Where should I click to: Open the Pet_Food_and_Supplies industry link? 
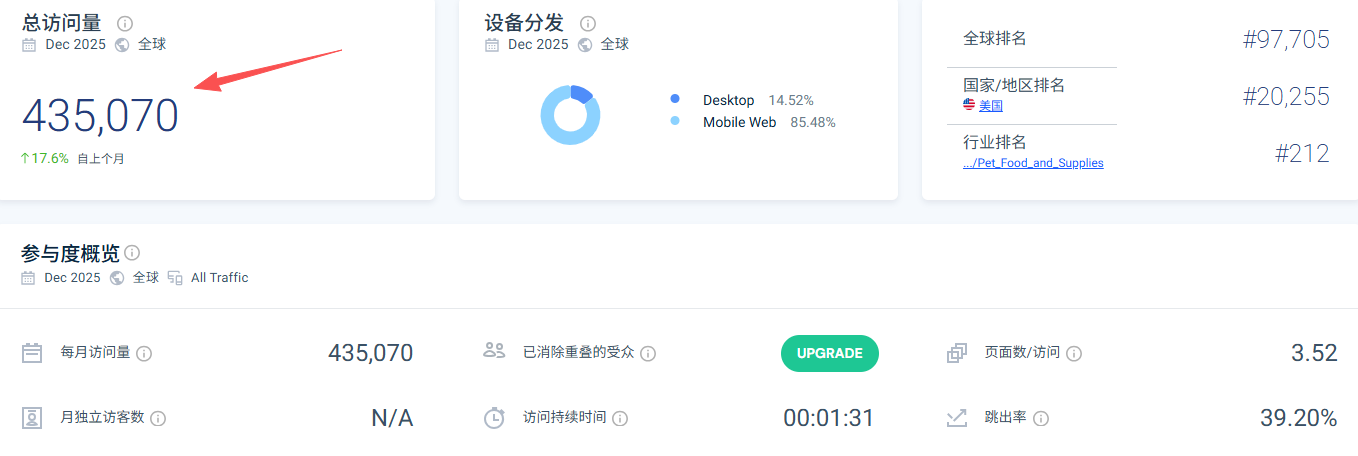pyautogui.click(x=1033, y=162)
